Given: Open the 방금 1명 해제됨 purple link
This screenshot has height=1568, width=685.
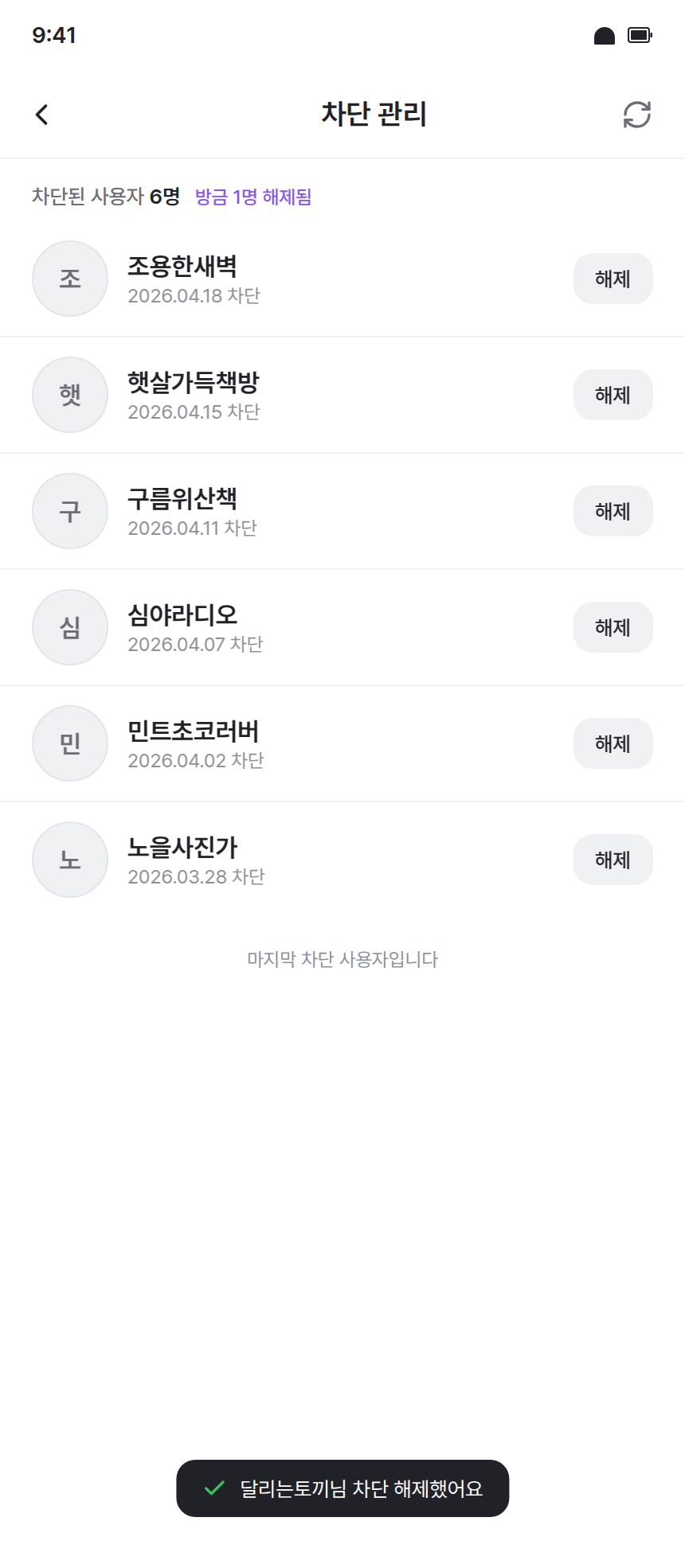Looking at the screenshot, I should [253, 197].
